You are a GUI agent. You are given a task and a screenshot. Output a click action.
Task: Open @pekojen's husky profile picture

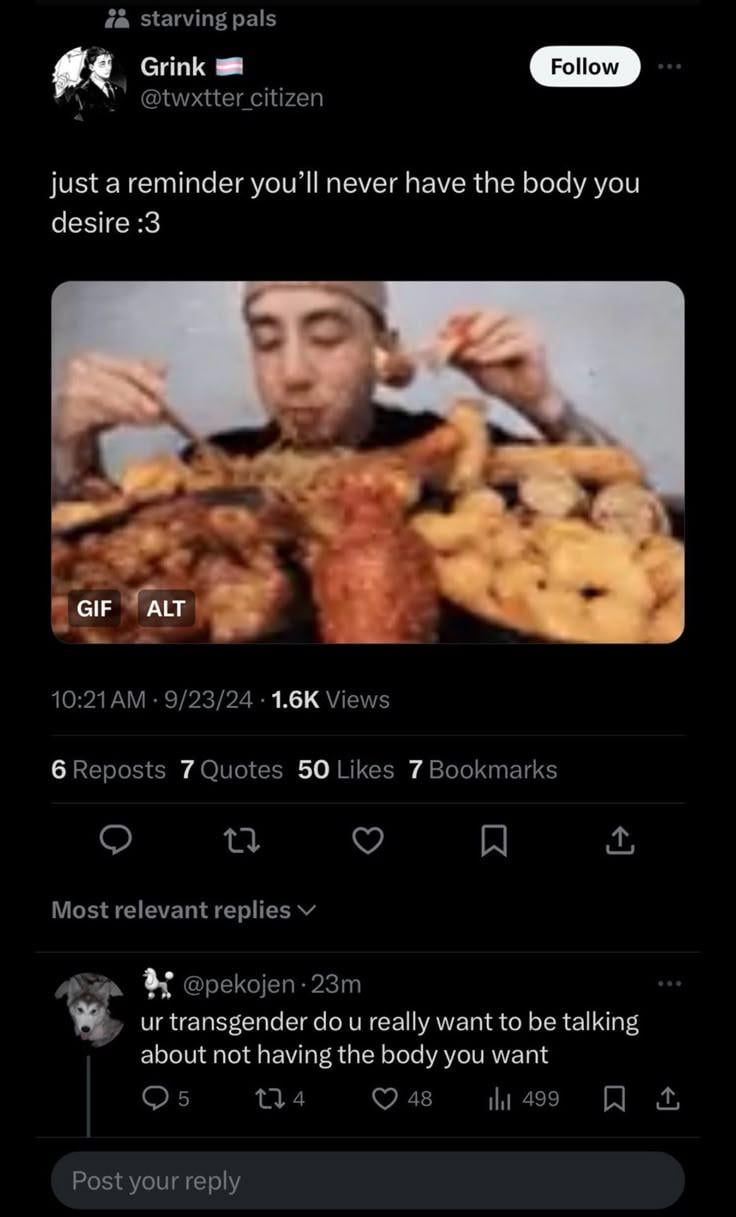pos(89,1008)
